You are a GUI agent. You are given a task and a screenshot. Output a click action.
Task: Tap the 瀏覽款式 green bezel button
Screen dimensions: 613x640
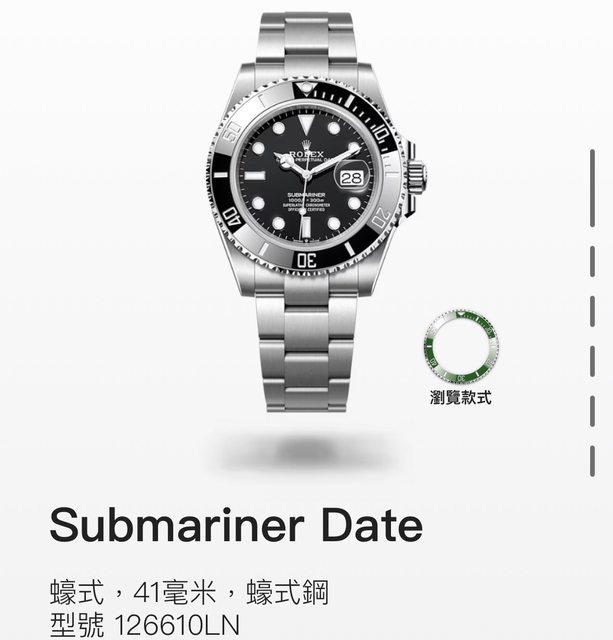tap(460, 348)
